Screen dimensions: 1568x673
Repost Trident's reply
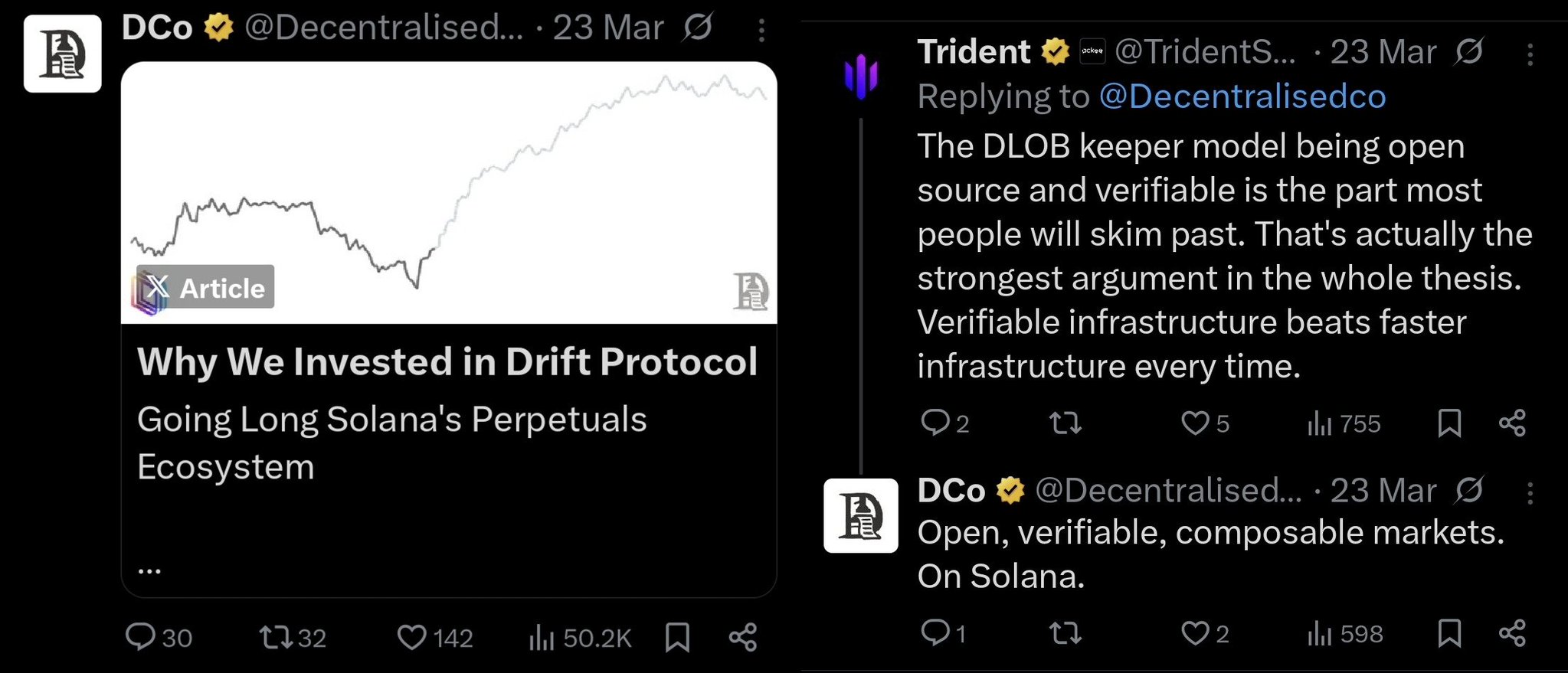[x=1065, y=423]
